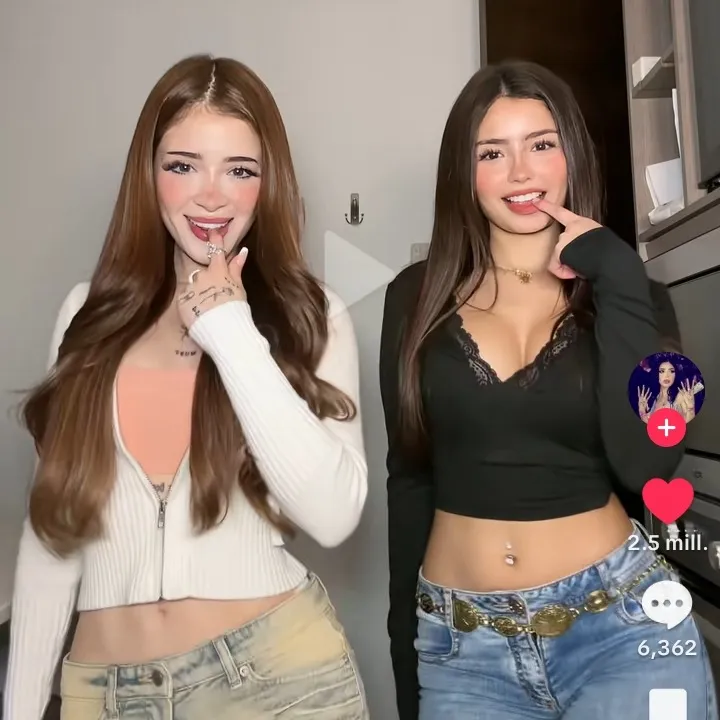Open the creator's profile avatar

[666, 387]
